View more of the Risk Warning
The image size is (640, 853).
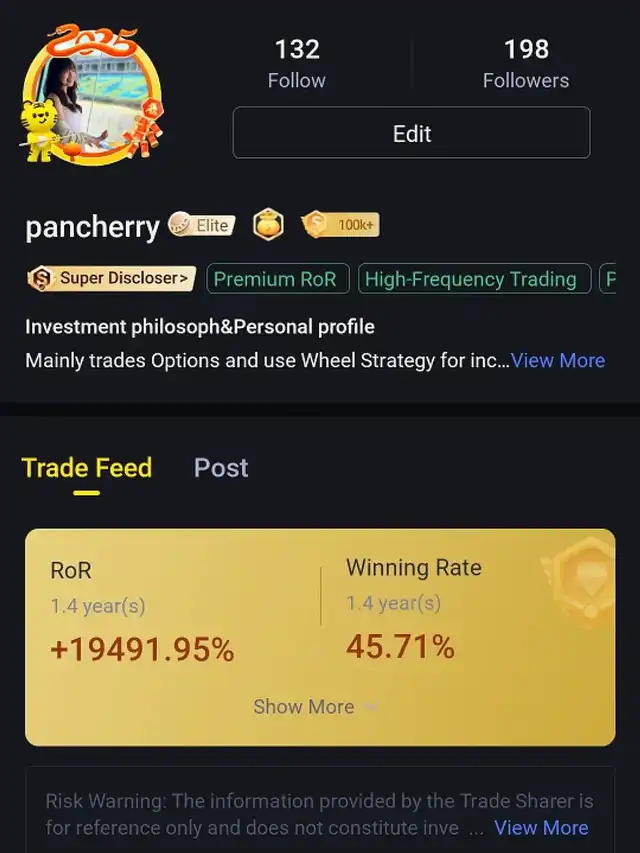(x=541, y=827)
